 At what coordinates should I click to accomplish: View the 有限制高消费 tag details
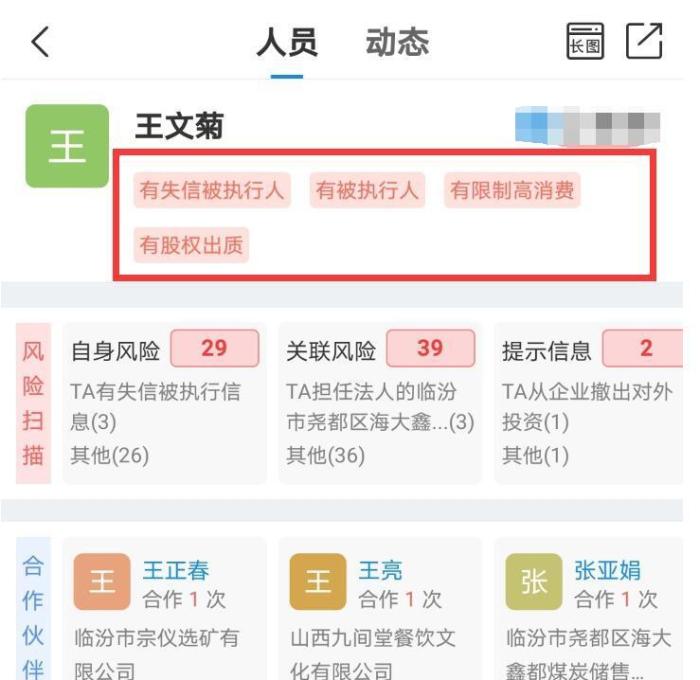512,190
